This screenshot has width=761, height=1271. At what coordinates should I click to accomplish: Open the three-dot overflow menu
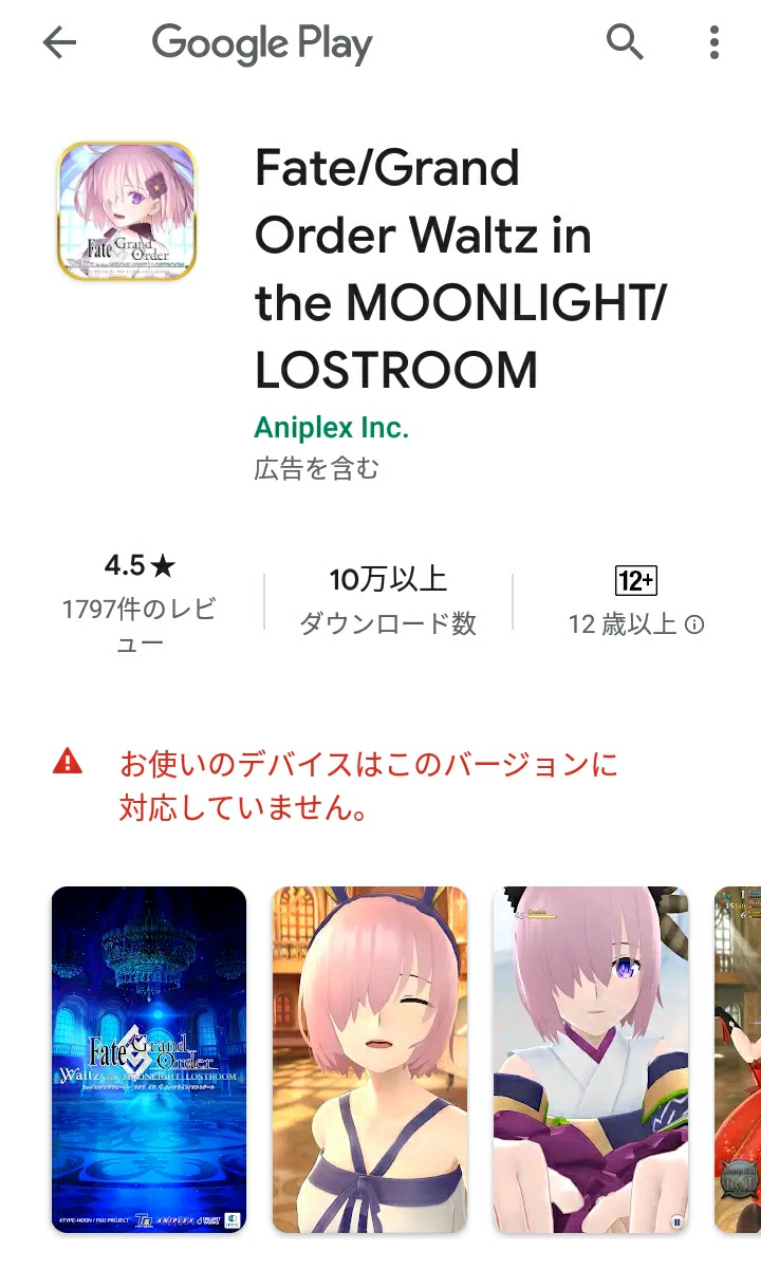coord(714,43)
